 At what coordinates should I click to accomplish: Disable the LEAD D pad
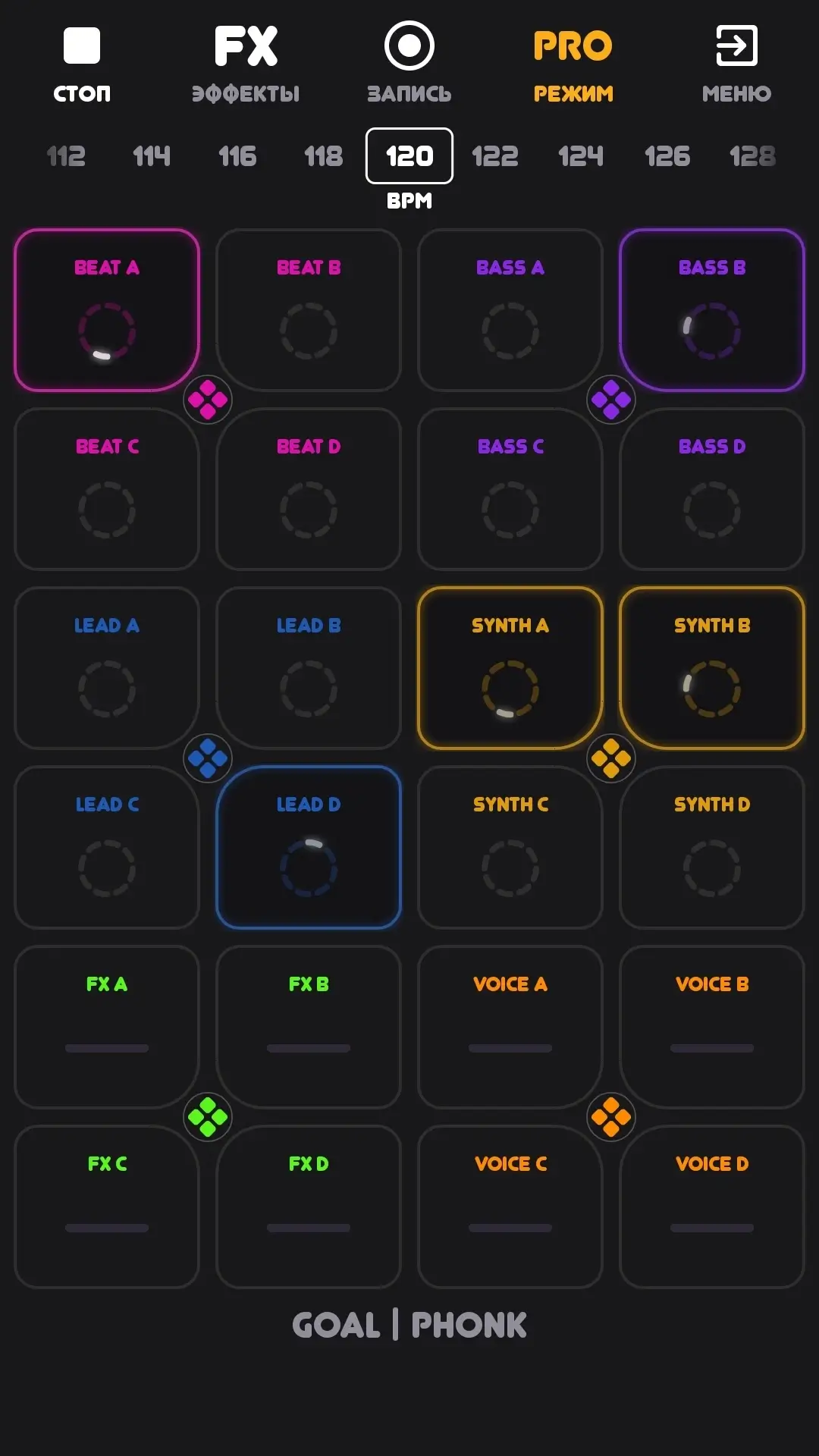pos(309,847)
